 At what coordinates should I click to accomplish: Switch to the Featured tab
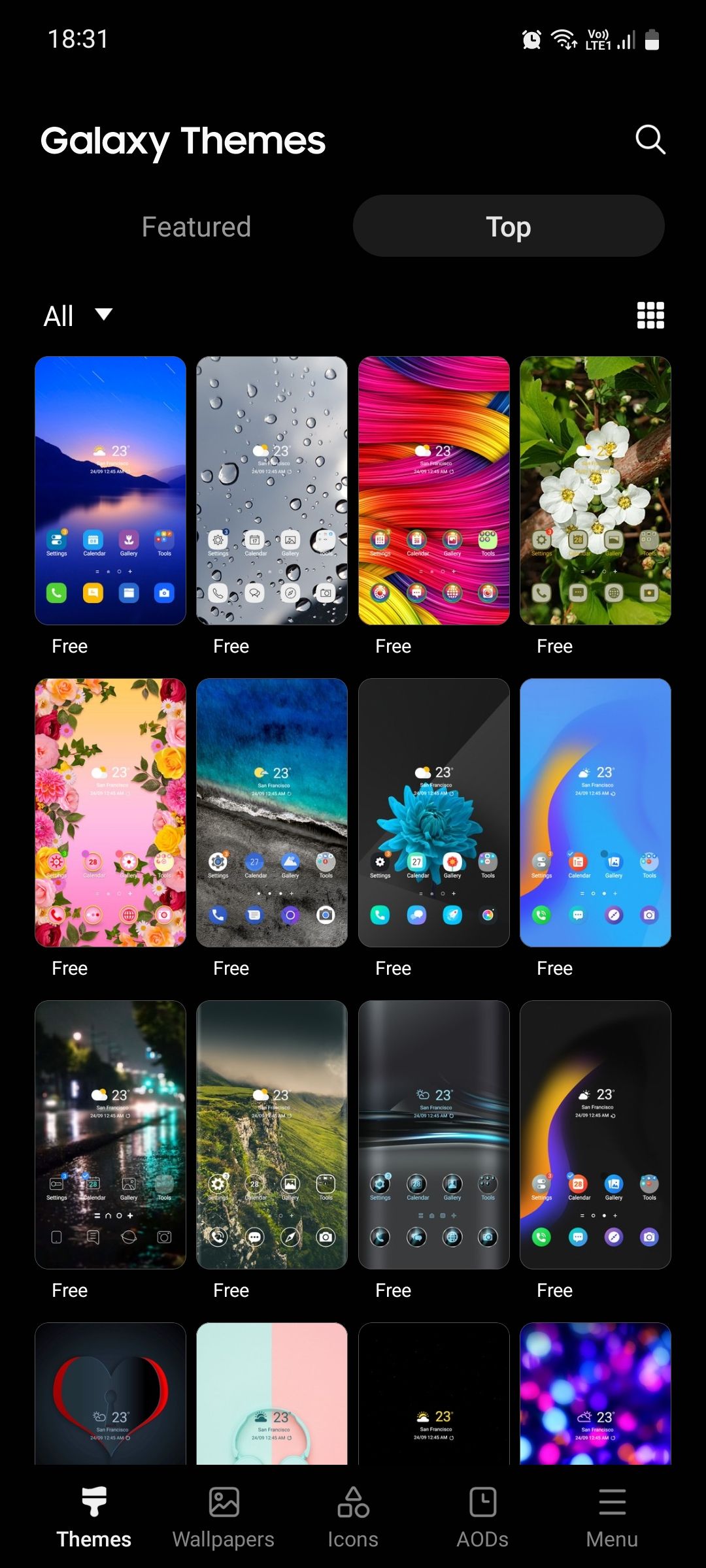195,226
